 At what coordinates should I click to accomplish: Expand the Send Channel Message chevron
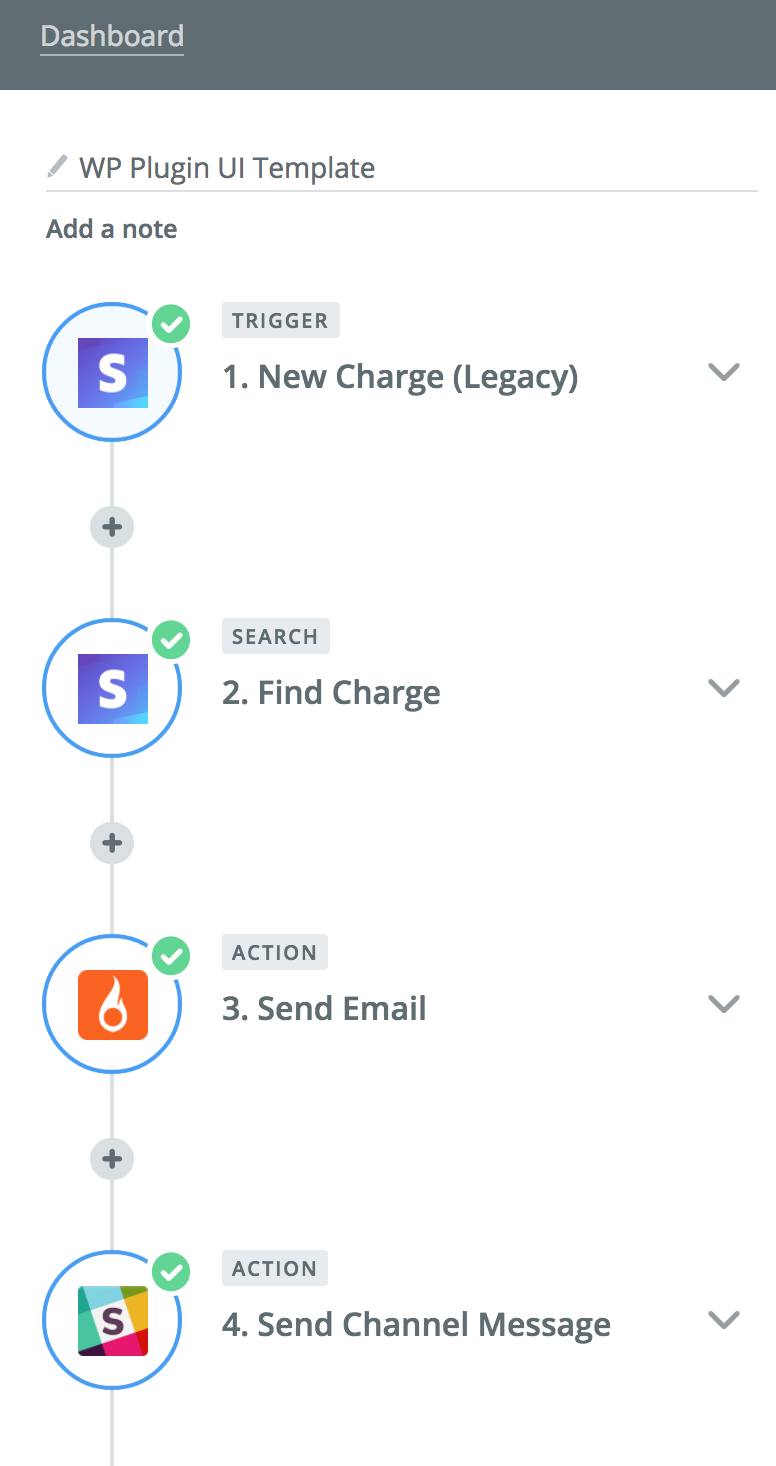click(x=723, y=1320)
